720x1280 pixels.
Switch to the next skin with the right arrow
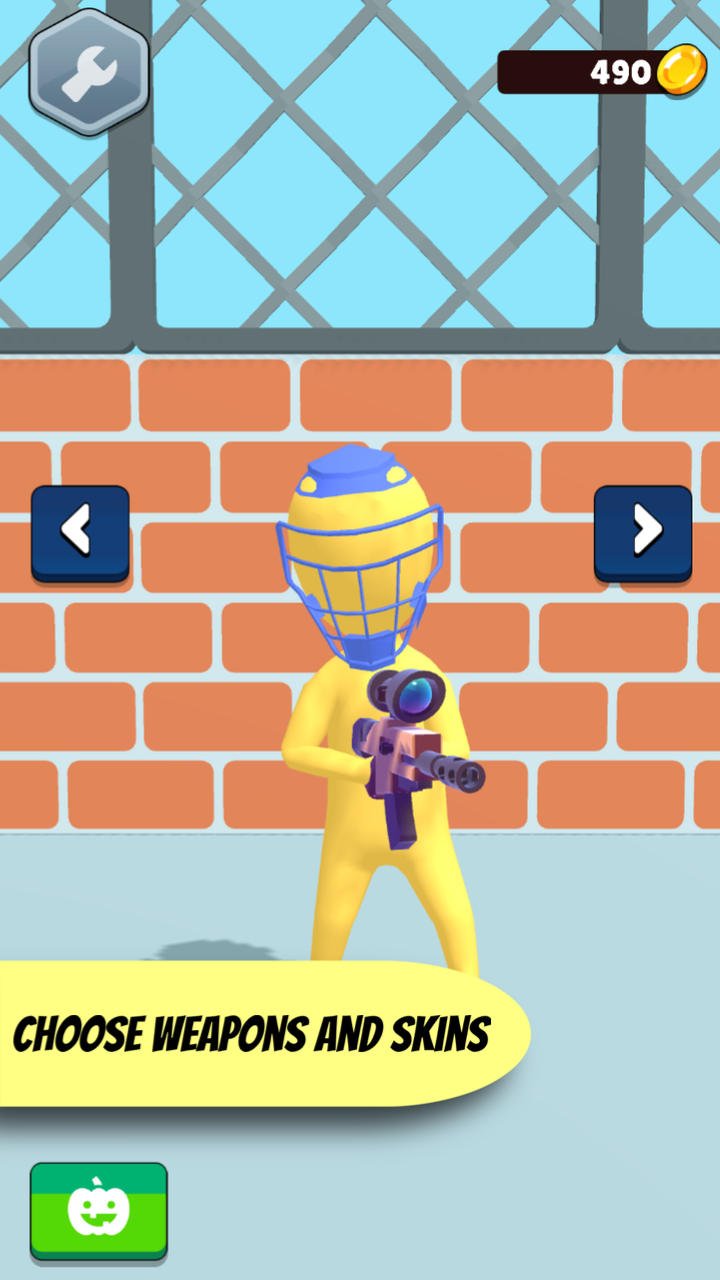tap(643, 533)
